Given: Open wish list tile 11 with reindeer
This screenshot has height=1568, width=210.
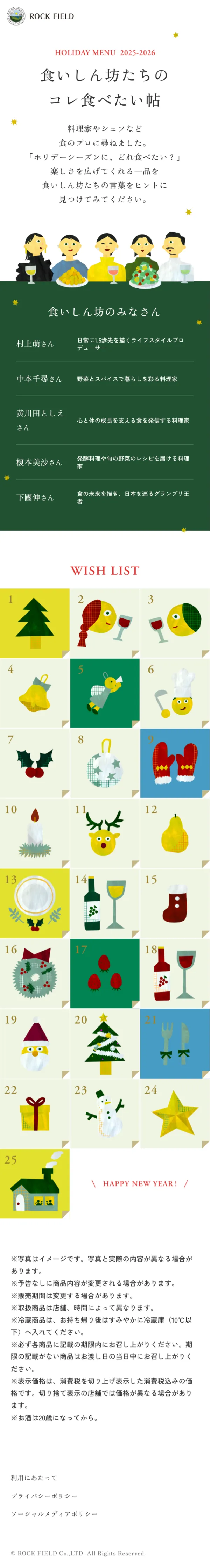Looking at the screenshot, I should pos(105,833).
